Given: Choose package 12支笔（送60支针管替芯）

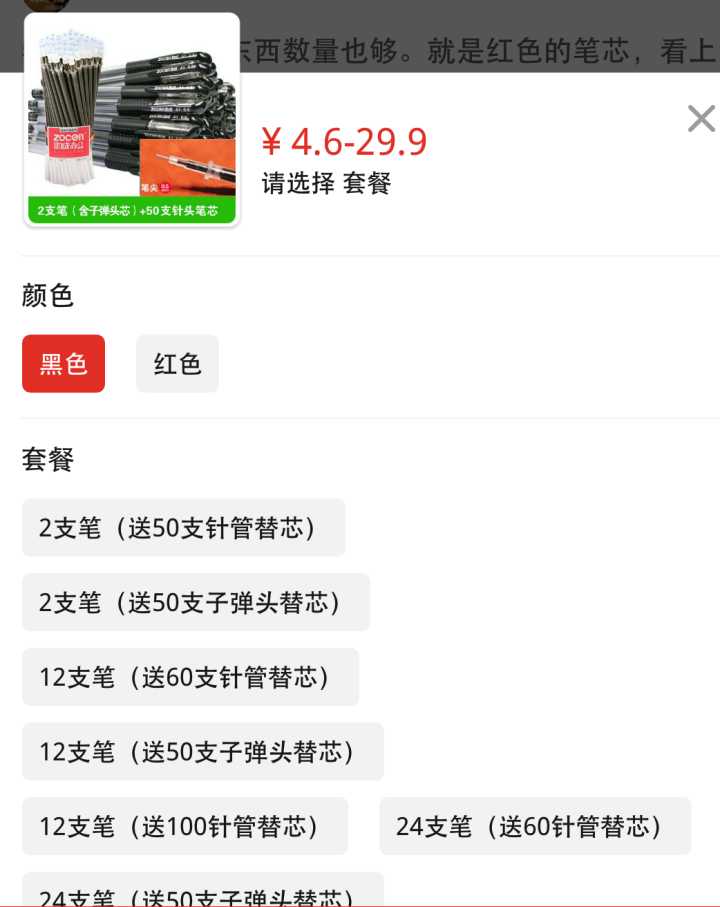Looking at the screenshot, I should (190, 677).
